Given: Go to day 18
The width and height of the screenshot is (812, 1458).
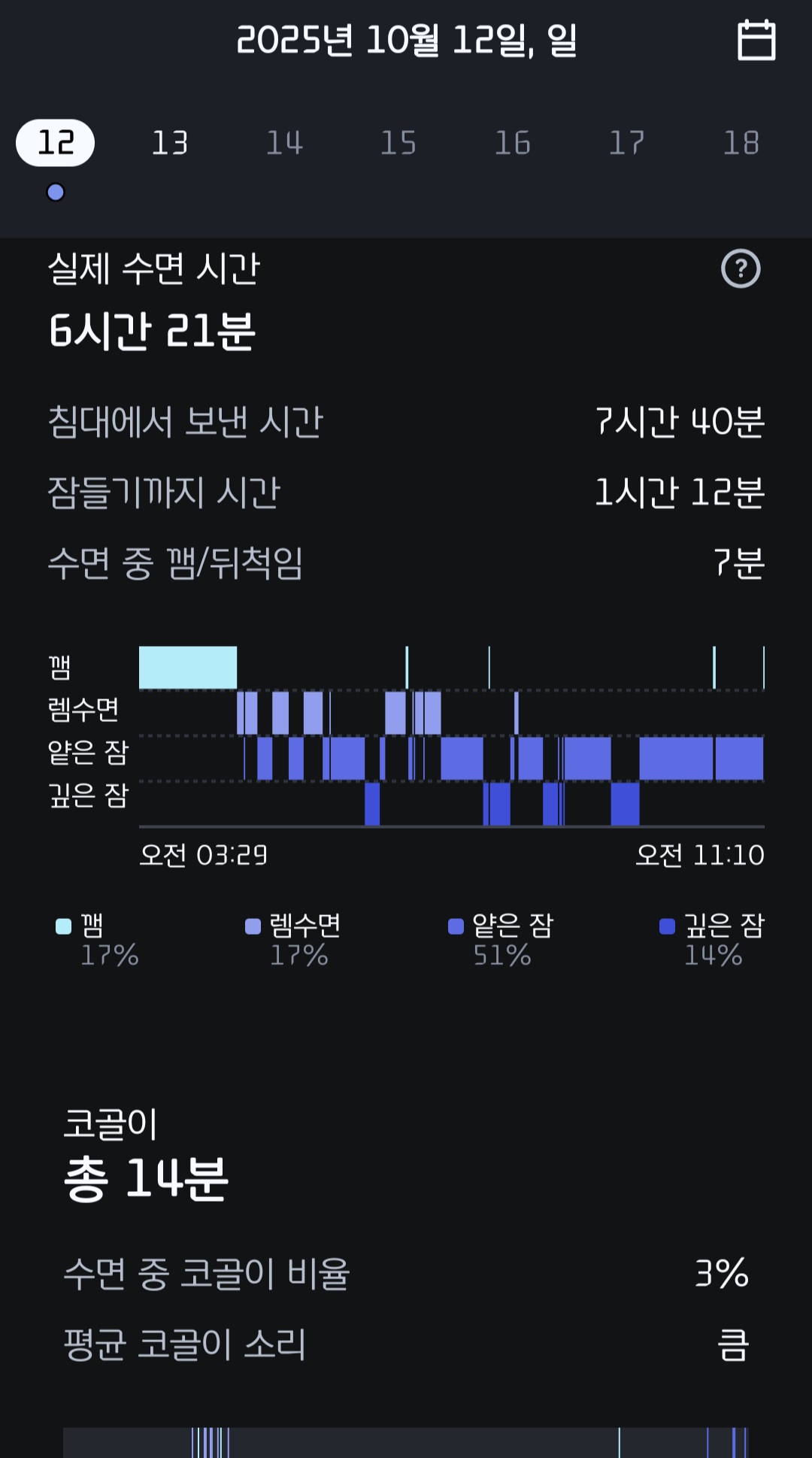Looking at the screenshot, I should tap(741, 143).
